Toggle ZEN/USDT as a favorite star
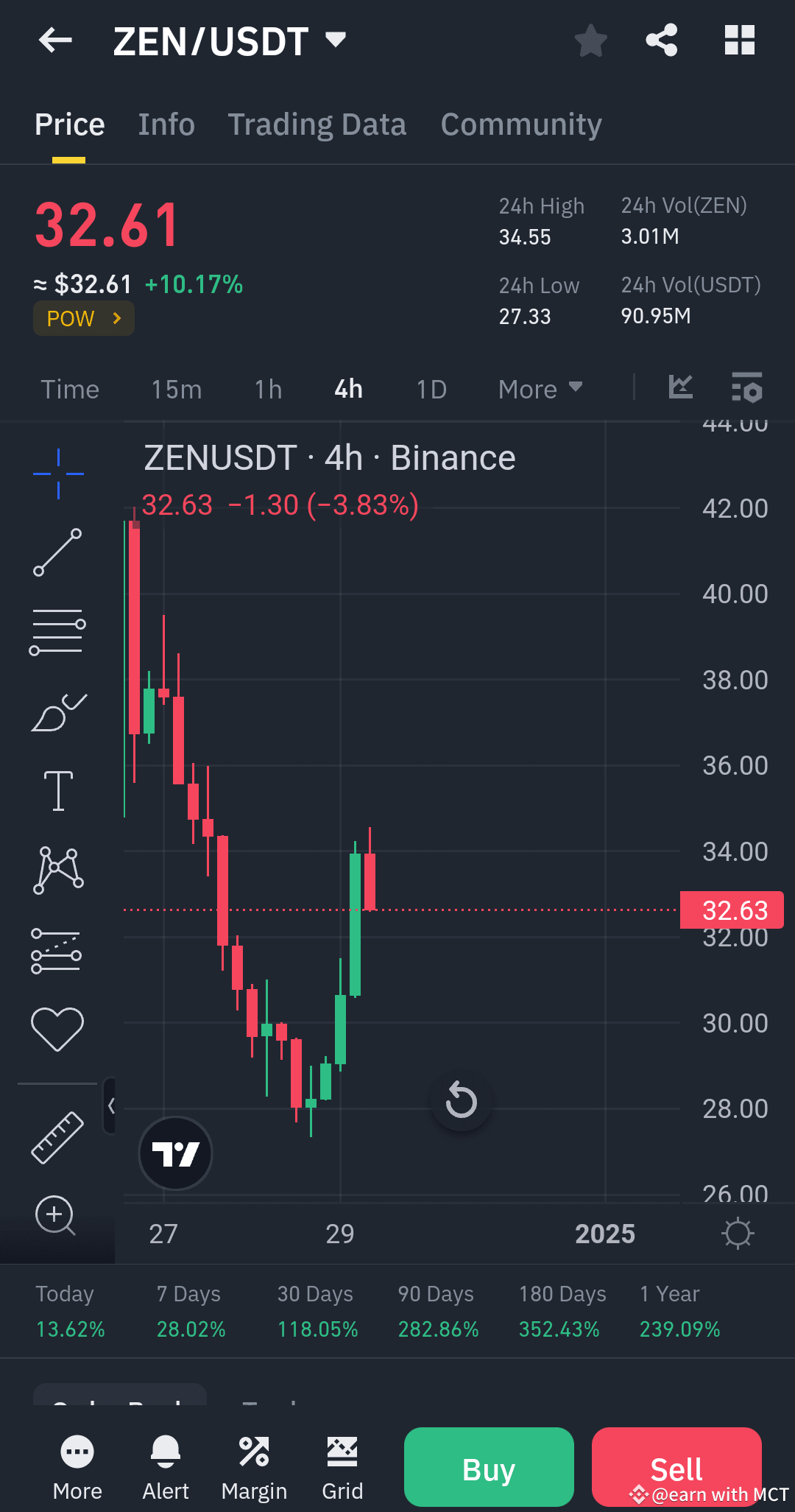The height and width of the screenshot is (1512, 795). pyautogui.click(x=590, y=41)
